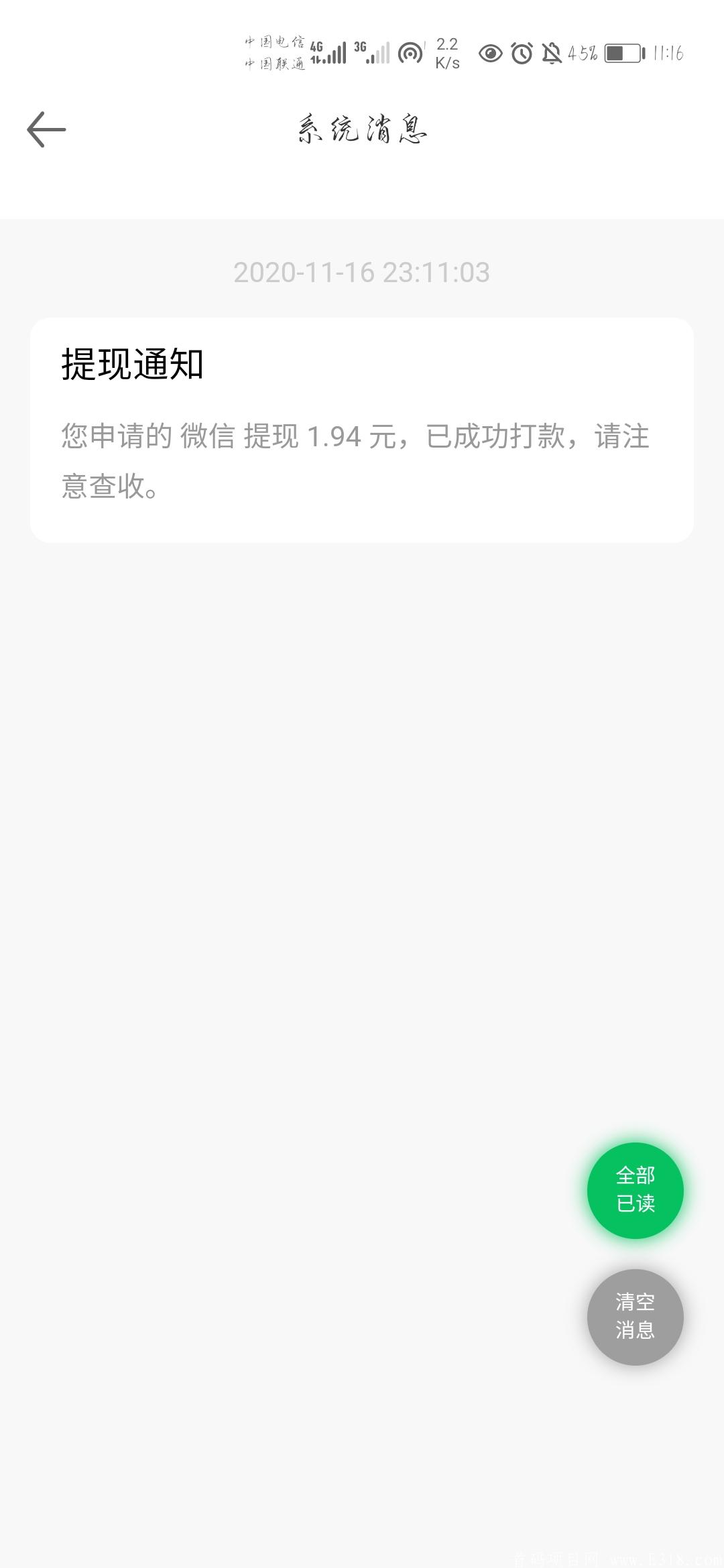The image size is (724, 1568).
Task: Tap the 系统消息 page title
Action: [362, 129]
